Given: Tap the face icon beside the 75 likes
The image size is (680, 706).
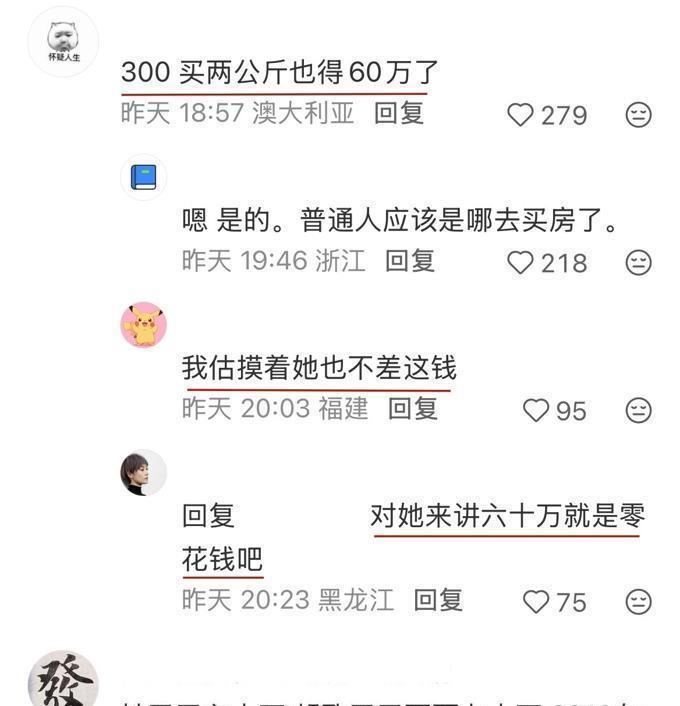Looking at the screenshot, I should (x=639, y=601).
